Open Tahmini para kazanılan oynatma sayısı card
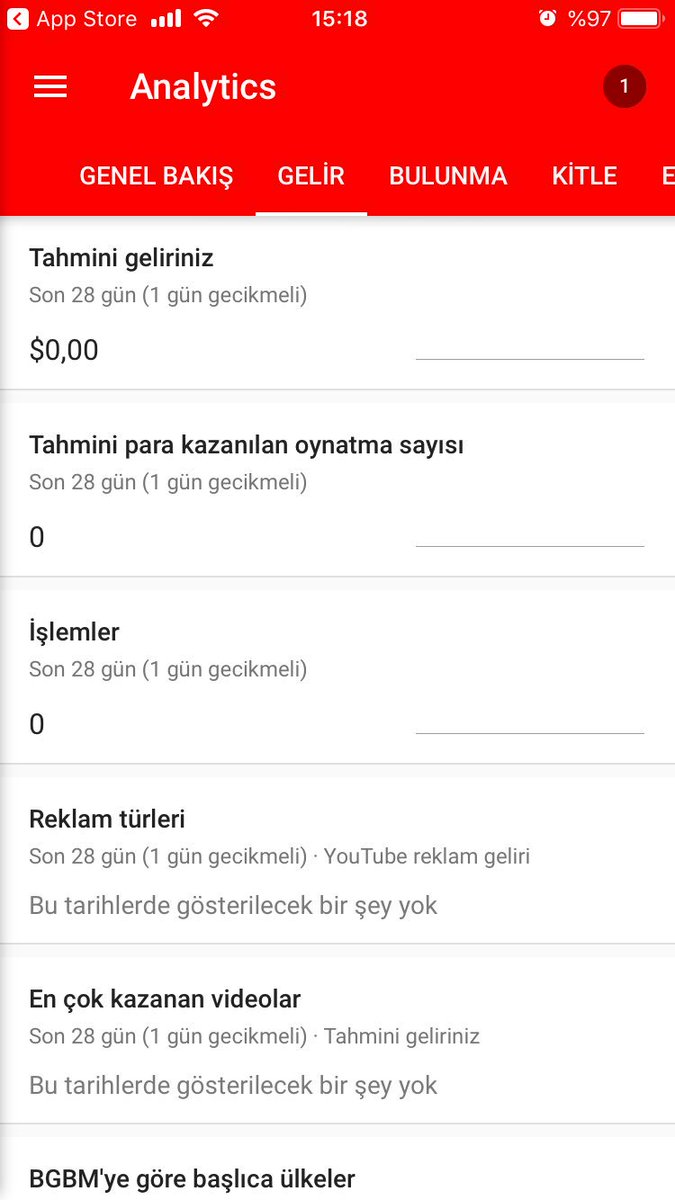The width and height of the screenshot is (675, 1200). tap(337, 491)
